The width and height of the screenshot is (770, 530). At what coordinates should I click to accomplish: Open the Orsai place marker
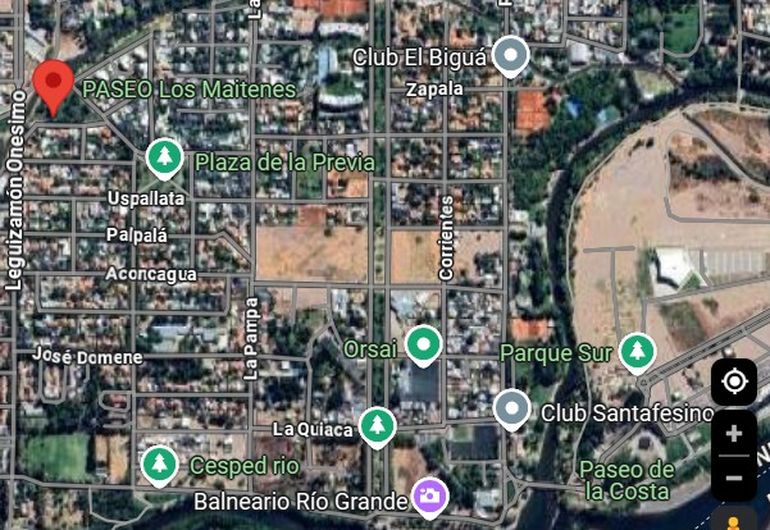[x=424, y=345]
